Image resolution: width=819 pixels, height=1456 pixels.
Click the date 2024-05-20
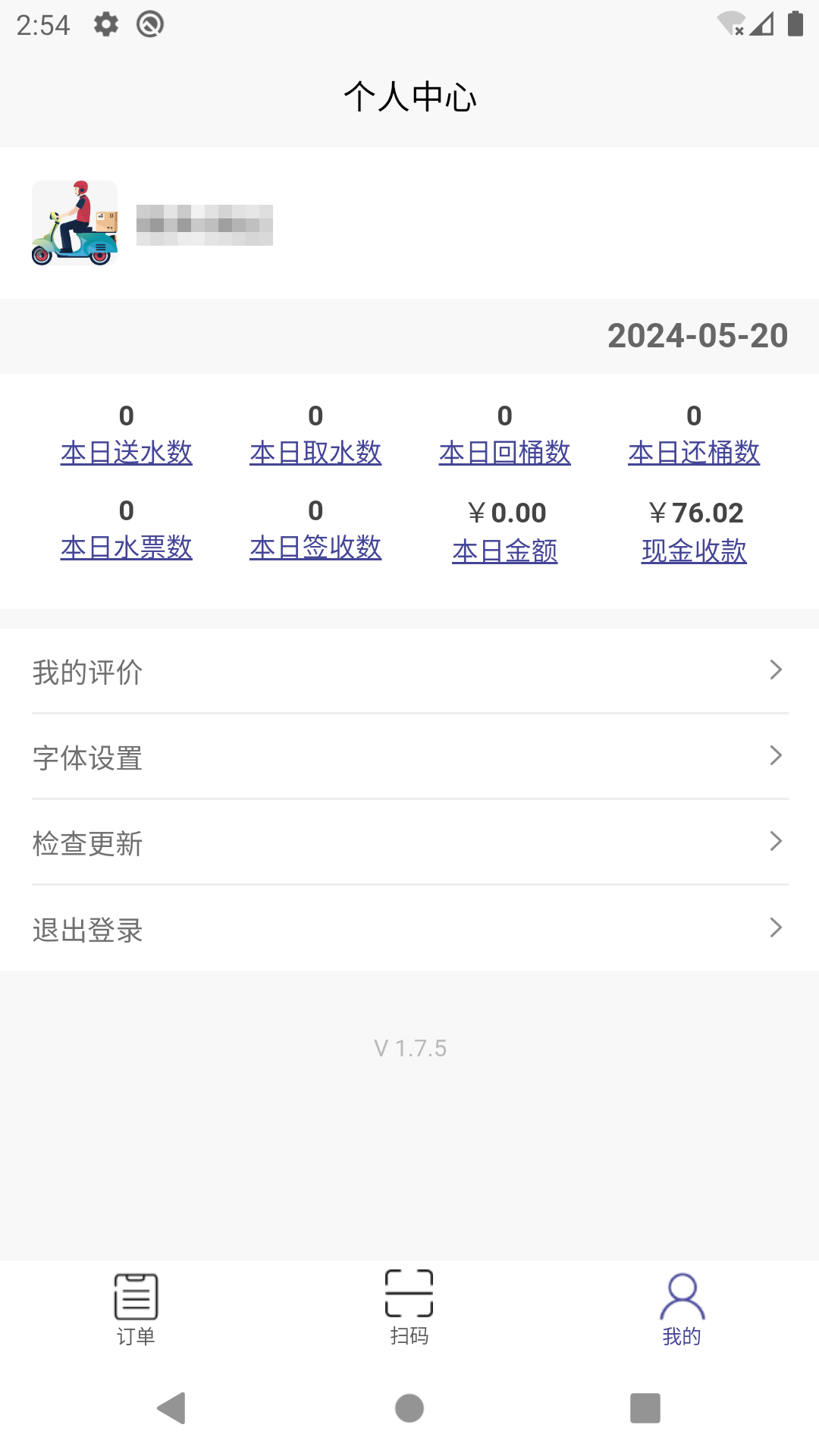click(x=696, y=336)
